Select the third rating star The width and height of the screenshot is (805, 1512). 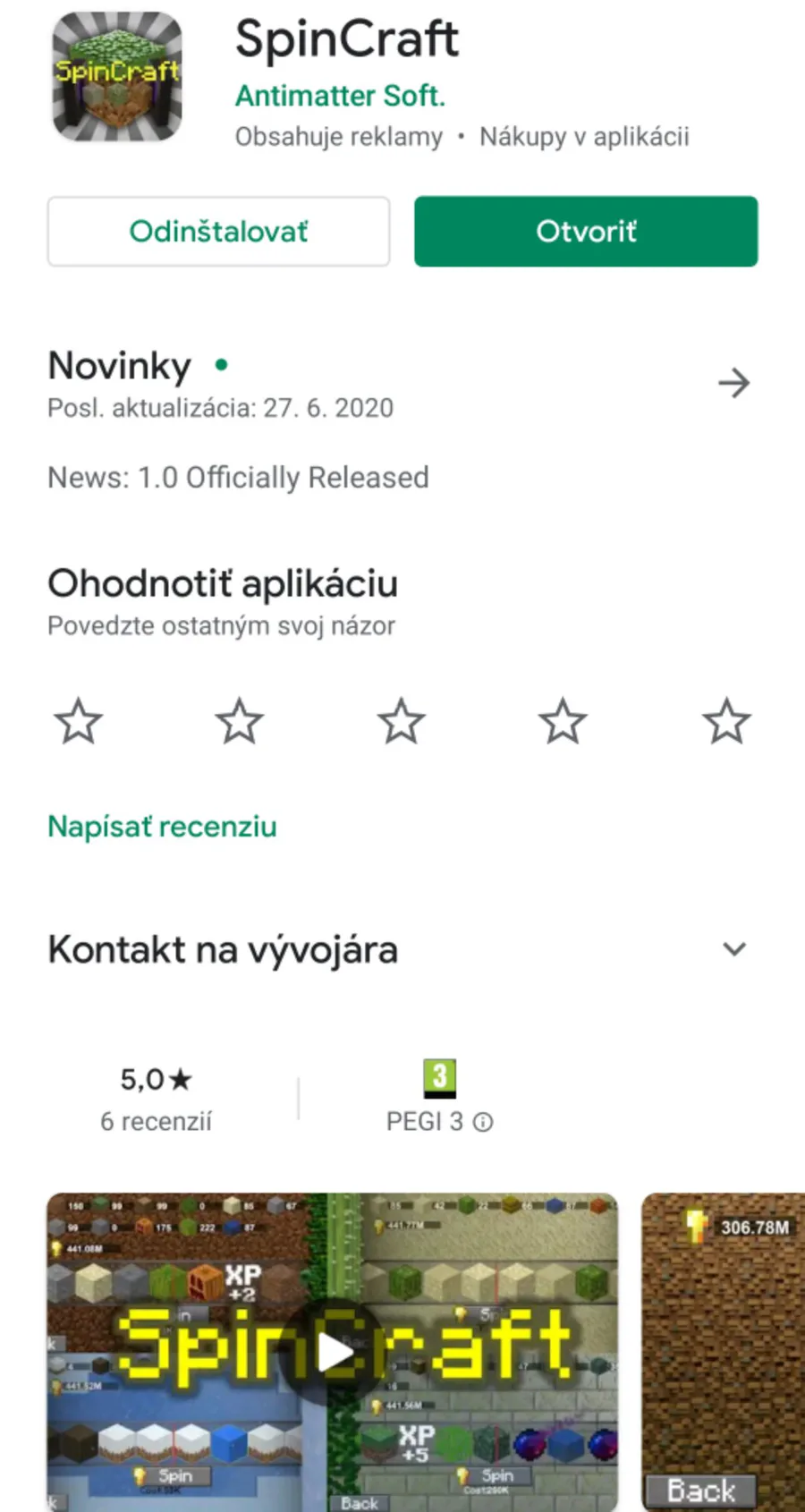pyautogui.click(x=401, y=721)
